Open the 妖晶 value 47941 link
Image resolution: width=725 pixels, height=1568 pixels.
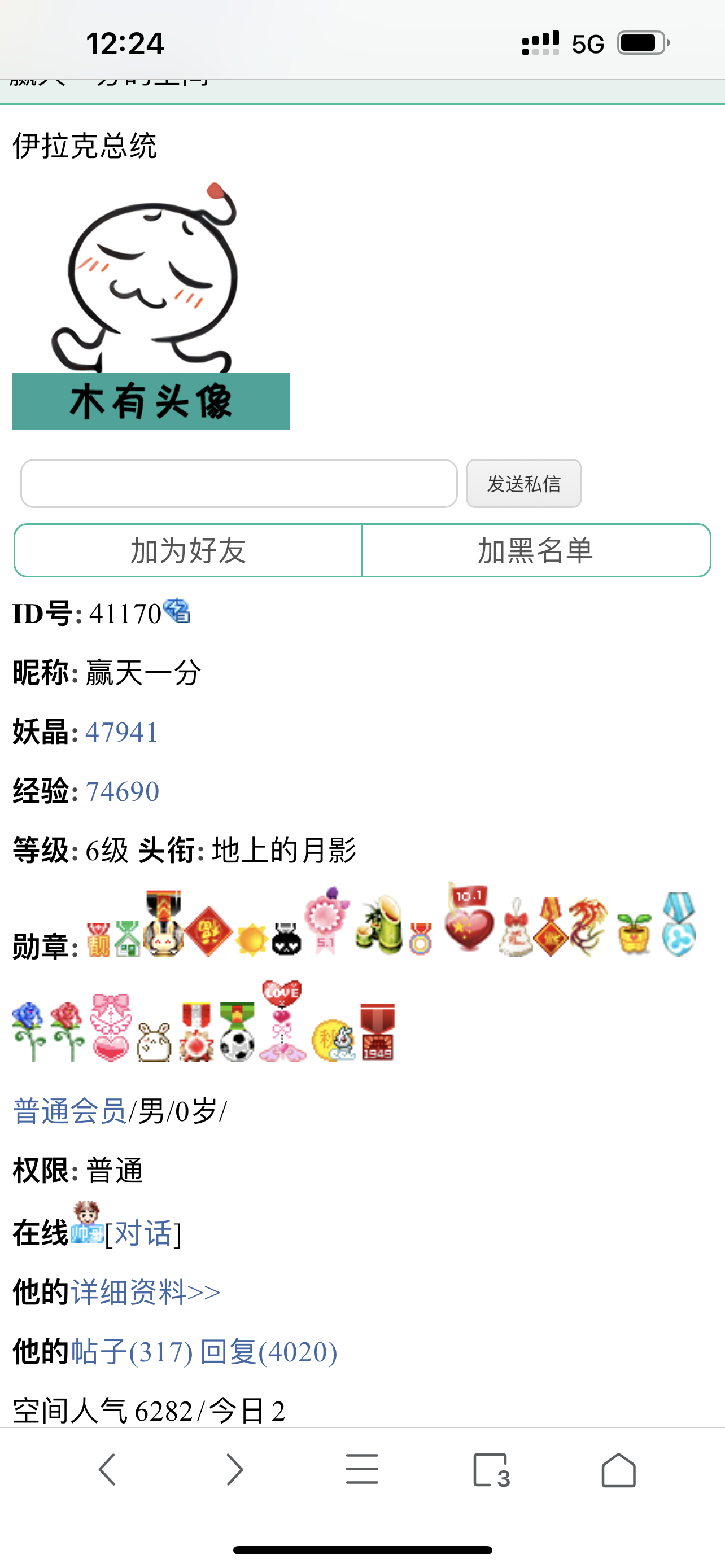point(122,732)
